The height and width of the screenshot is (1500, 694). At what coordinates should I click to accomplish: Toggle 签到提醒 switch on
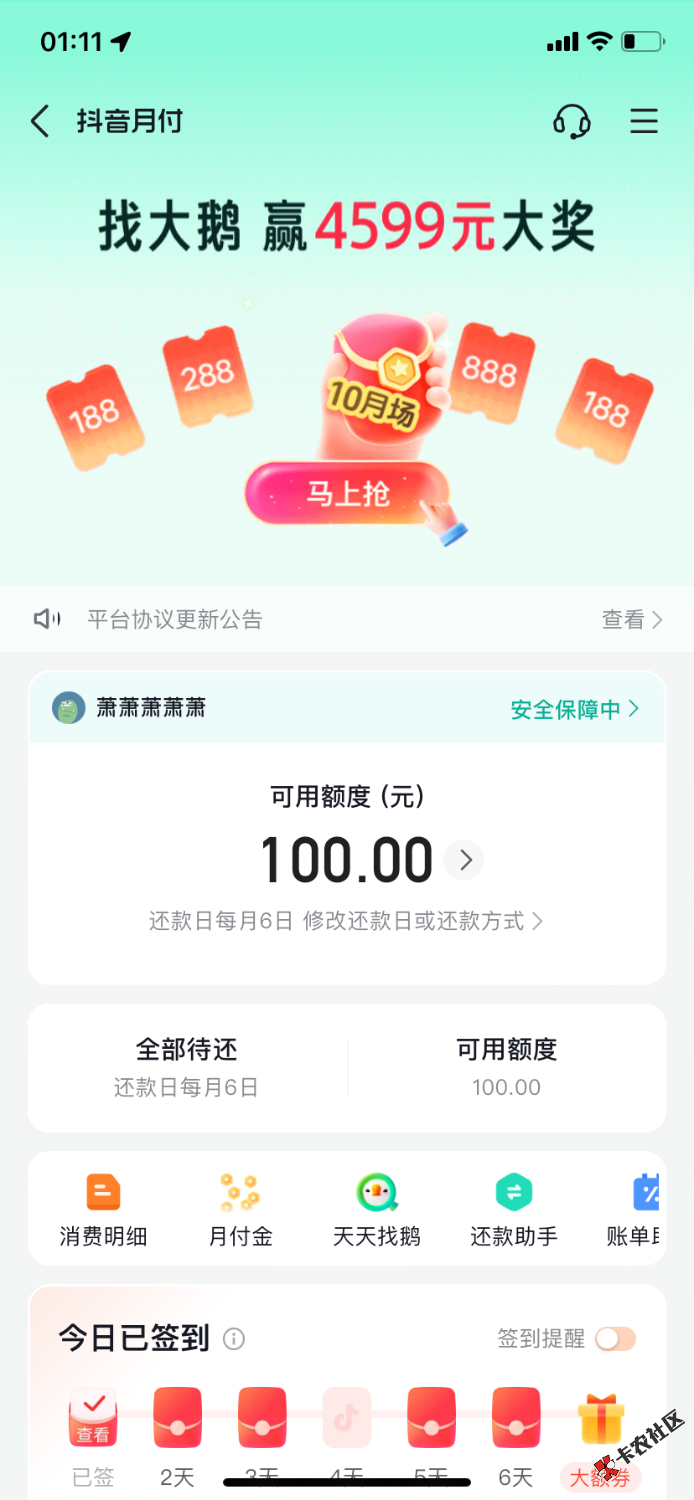coord(615,1339)
